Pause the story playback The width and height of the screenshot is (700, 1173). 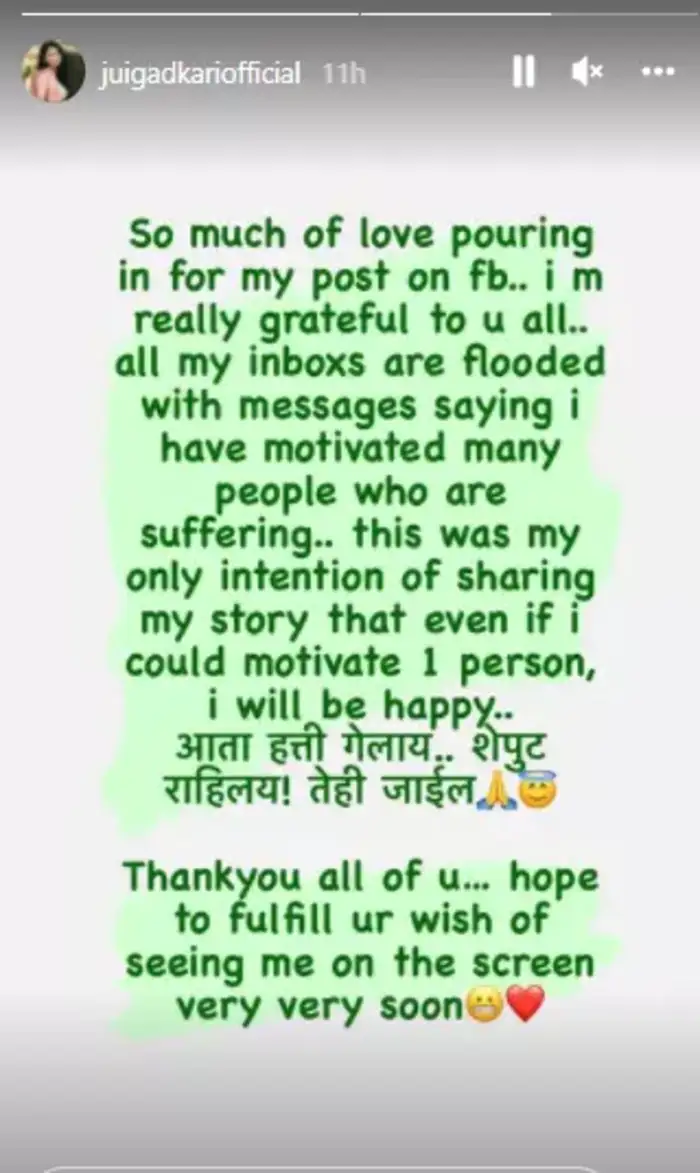(x=523, y=72)
